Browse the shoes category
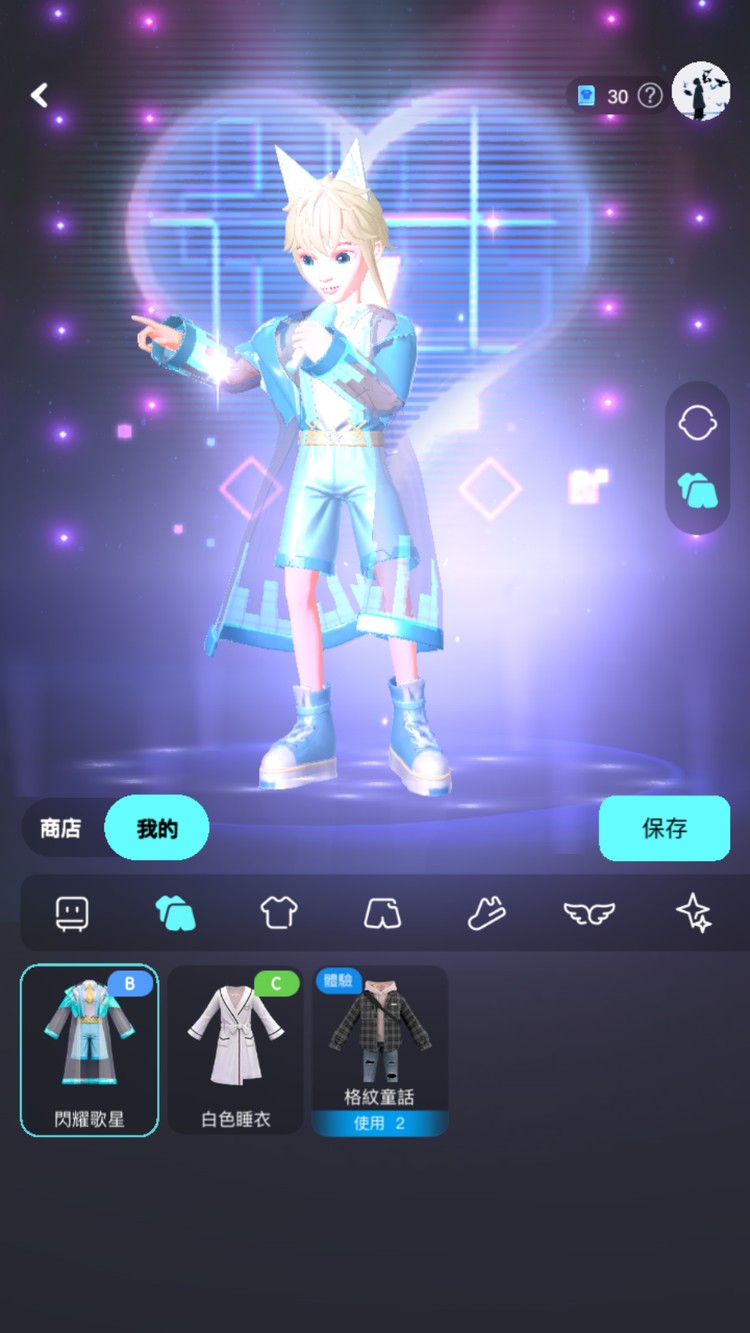Screen dimensions: 750x1333 point(486,912)
